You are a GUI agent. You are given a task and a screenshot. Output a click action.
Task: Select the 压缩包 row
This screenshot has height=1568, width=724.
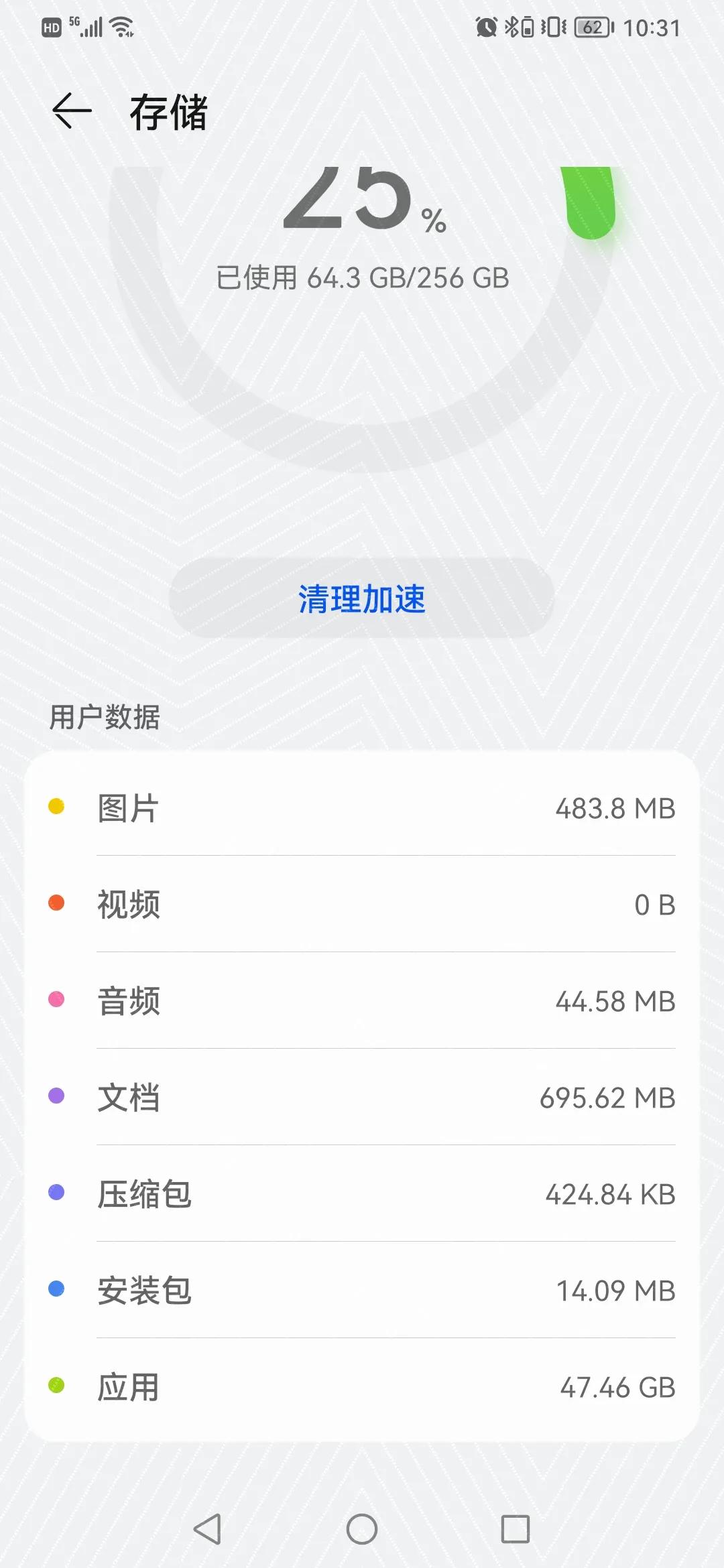(362, 1193)
